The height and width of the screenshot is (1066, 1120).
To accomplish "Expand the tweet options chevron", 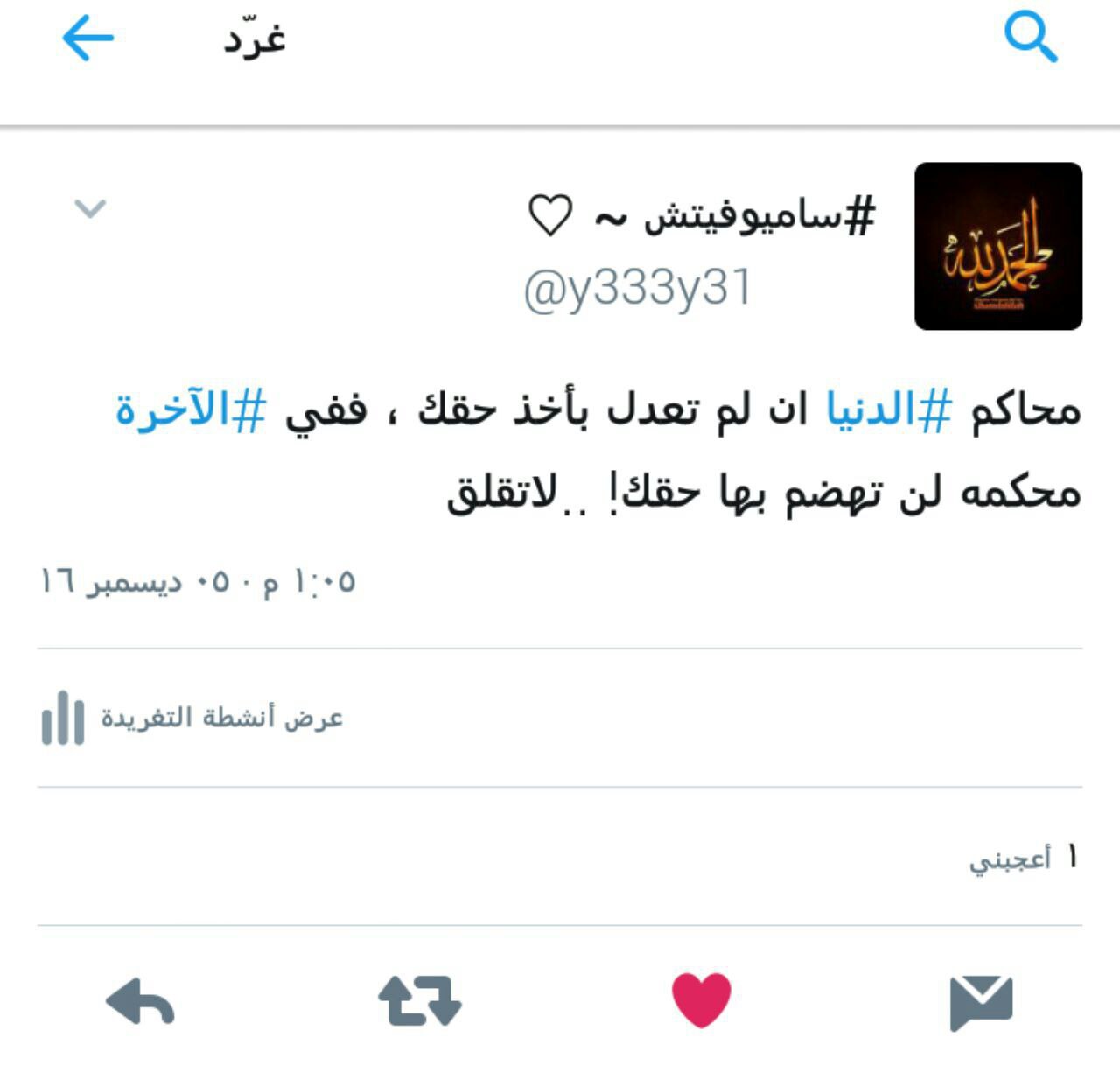I will [90, 208].
